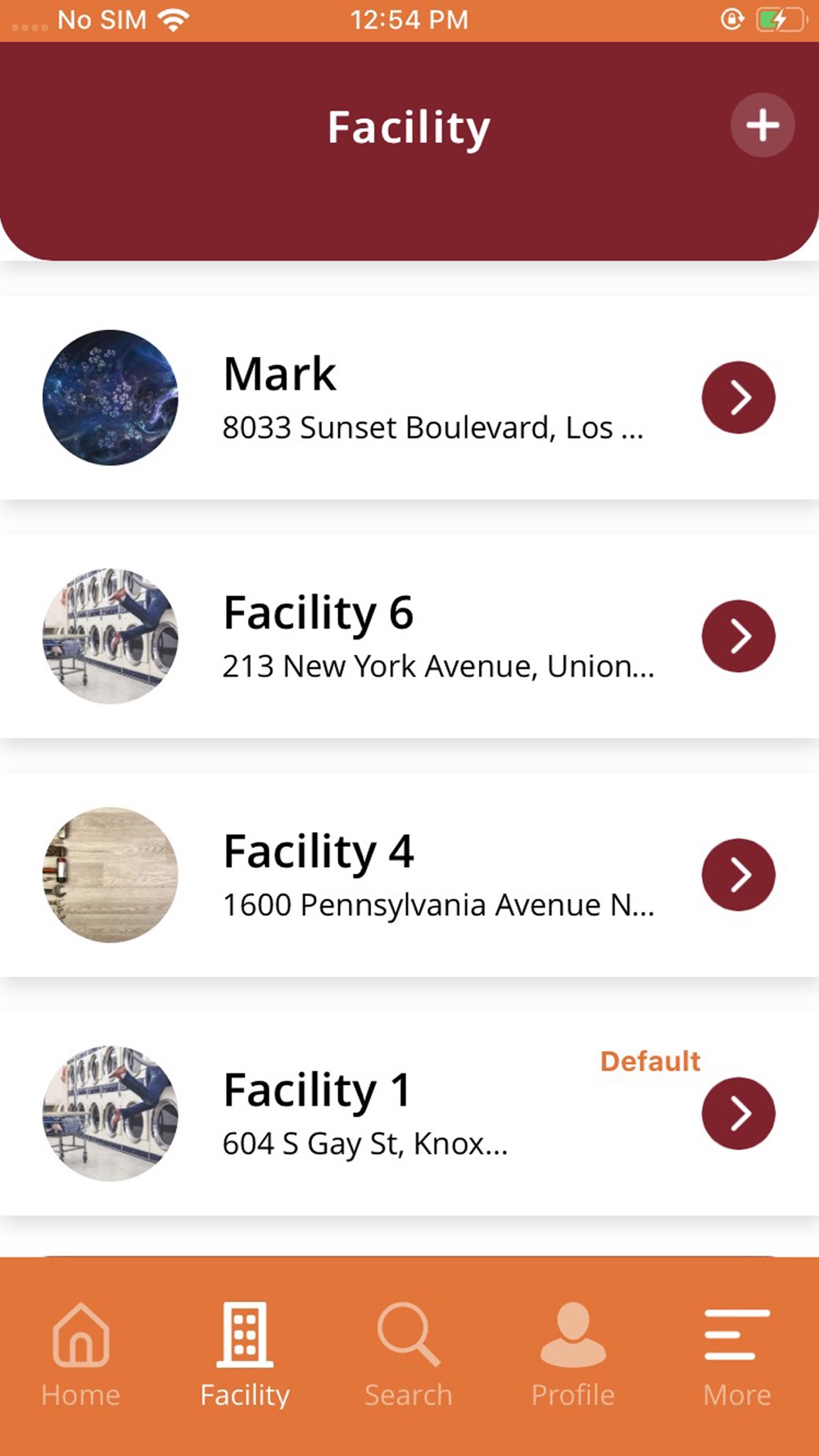Show the More tab
819x1456 pixels.
(x=737, y=1354)
